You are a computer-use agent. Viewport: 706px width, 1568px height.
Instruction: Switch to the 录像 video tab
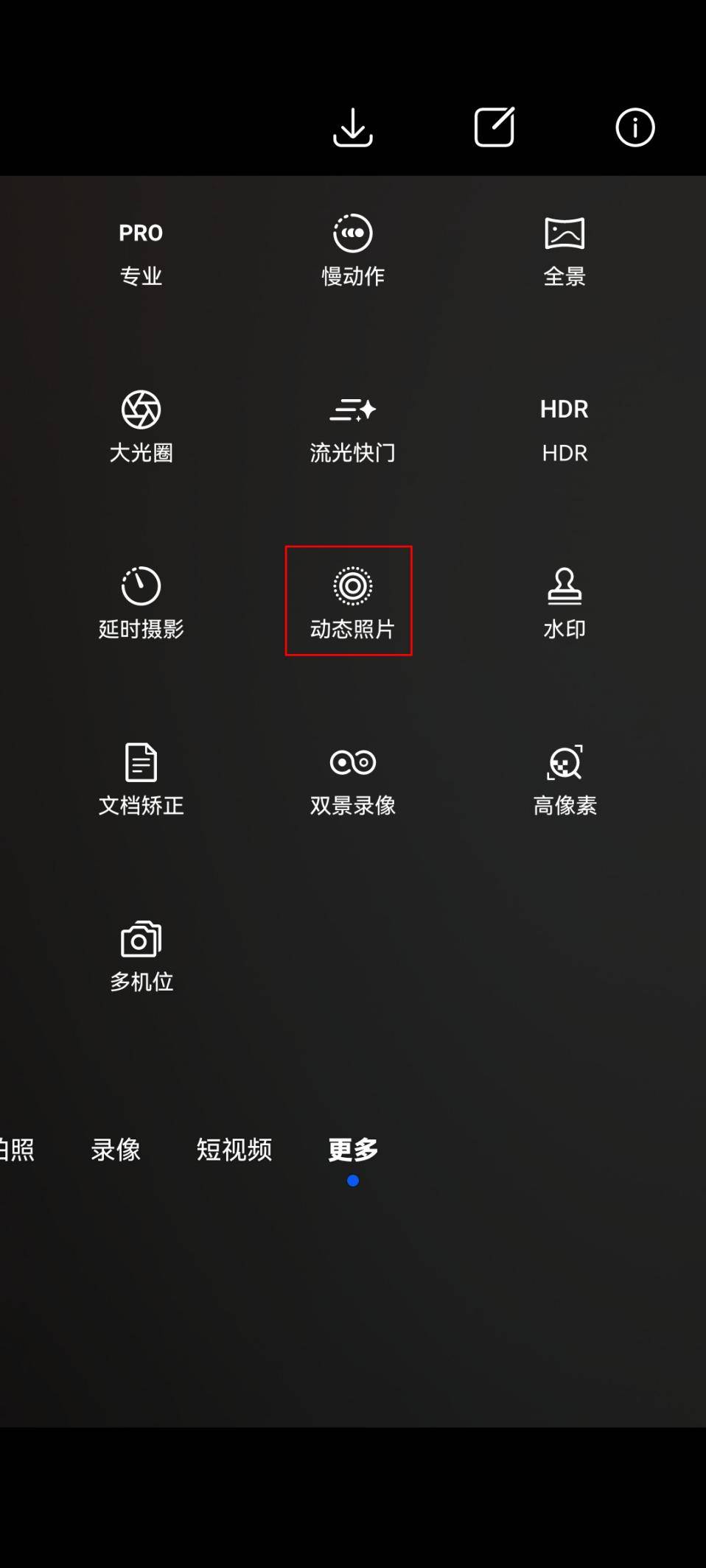(116, 1150)
